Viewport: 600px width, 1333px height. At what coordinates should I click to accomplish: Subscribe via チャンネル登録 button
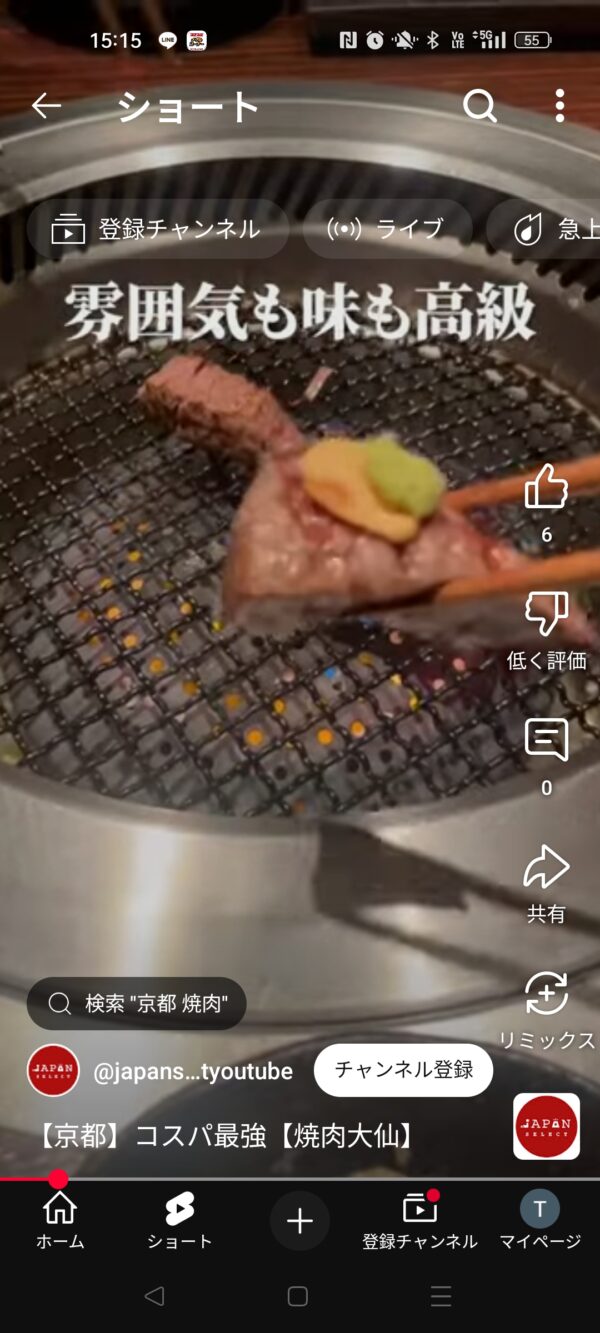pyautogui.click(x=403, y=1070)
